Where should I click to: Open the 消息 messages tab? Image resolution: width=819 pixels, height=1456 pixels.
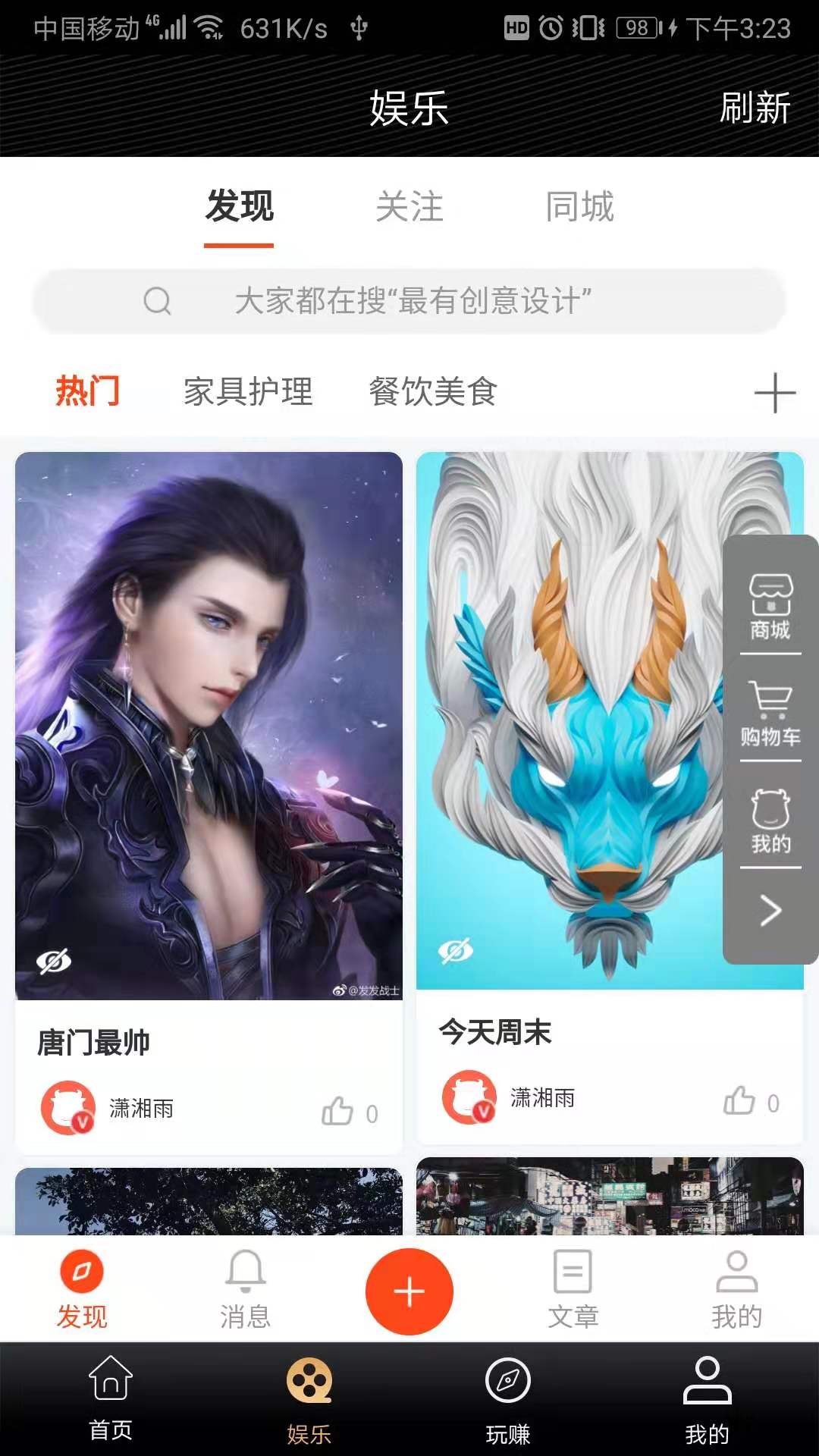coord(245,1289)
